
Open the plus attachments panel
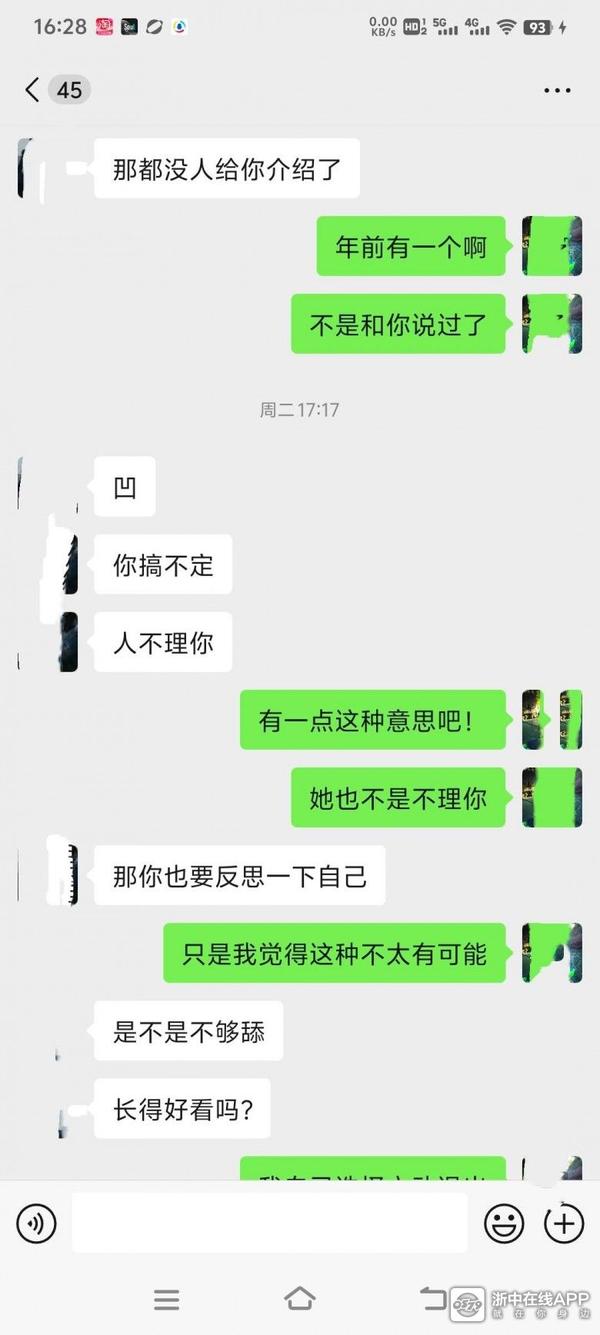click(x=563, y=1222)
